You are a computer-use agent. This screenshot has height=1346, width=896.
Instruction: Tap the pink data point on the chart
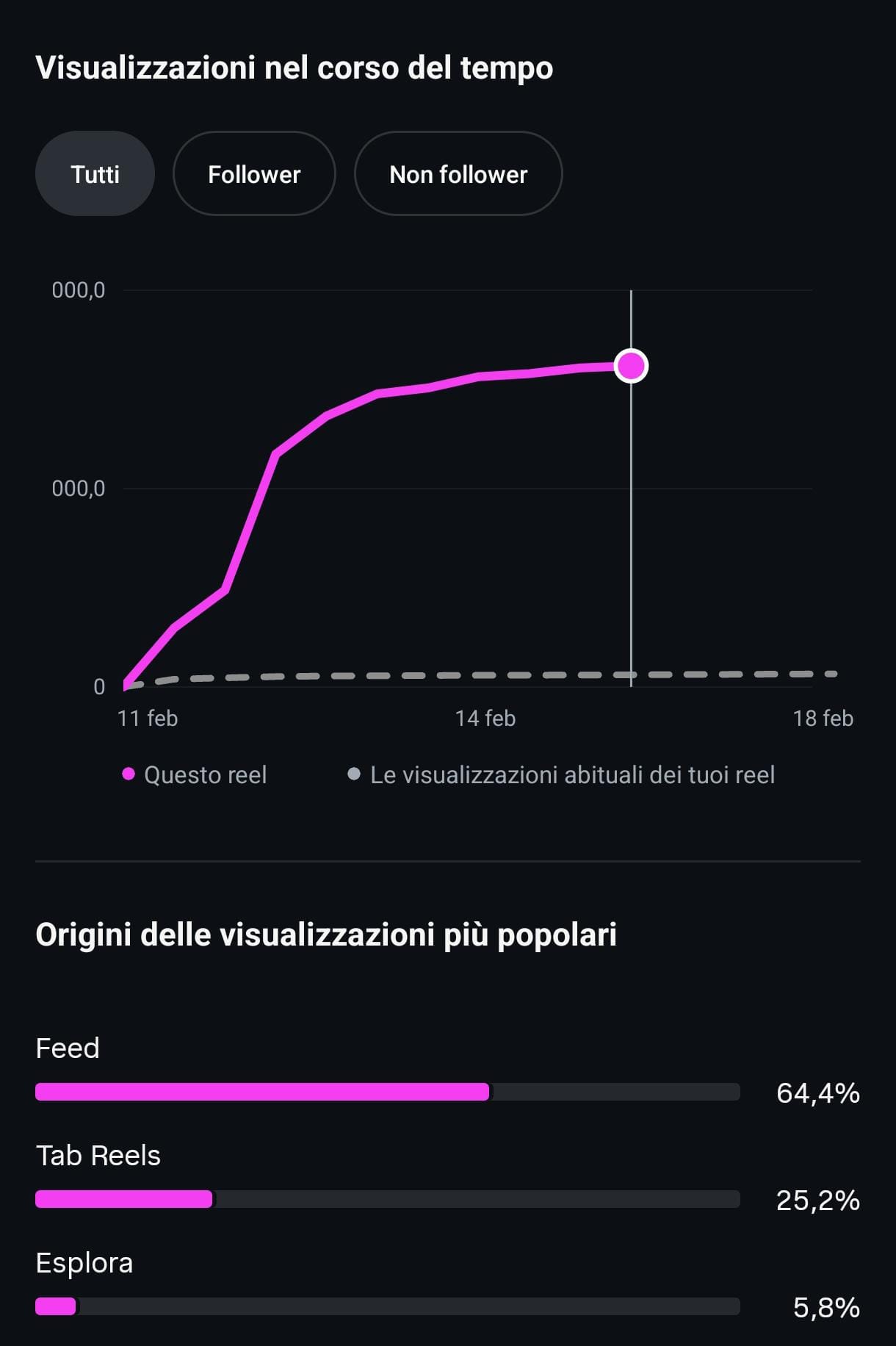pos(631,366)
